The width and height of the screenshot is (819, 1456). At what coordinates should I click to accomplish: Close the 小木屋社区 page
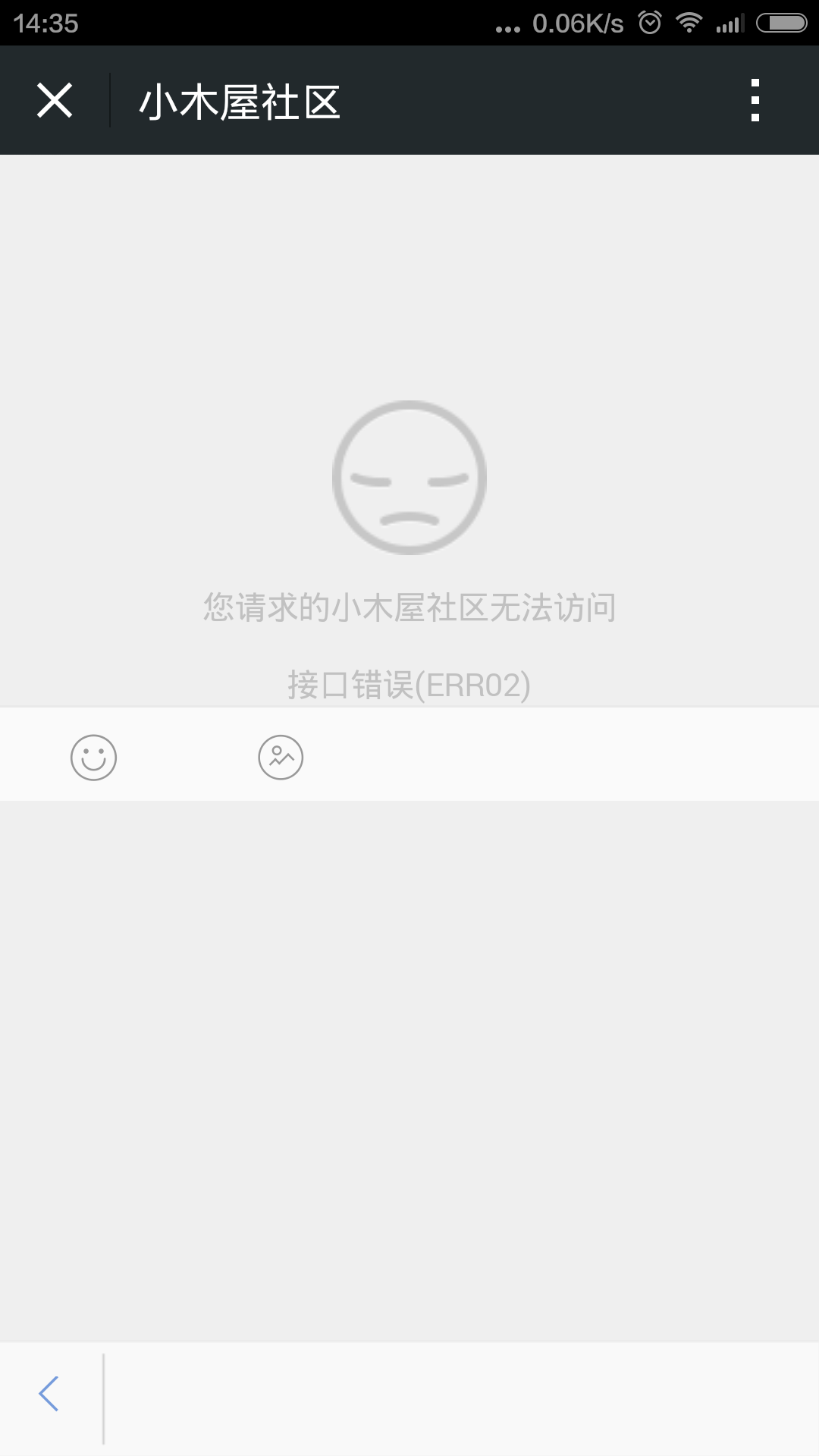[55, 101]
